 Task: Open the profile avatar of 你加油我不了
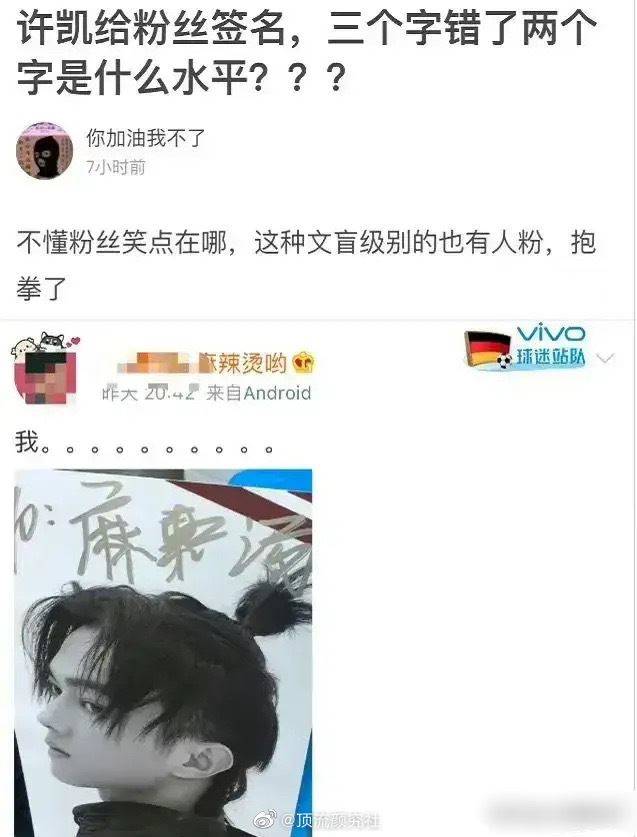click(x=45, y=151)
